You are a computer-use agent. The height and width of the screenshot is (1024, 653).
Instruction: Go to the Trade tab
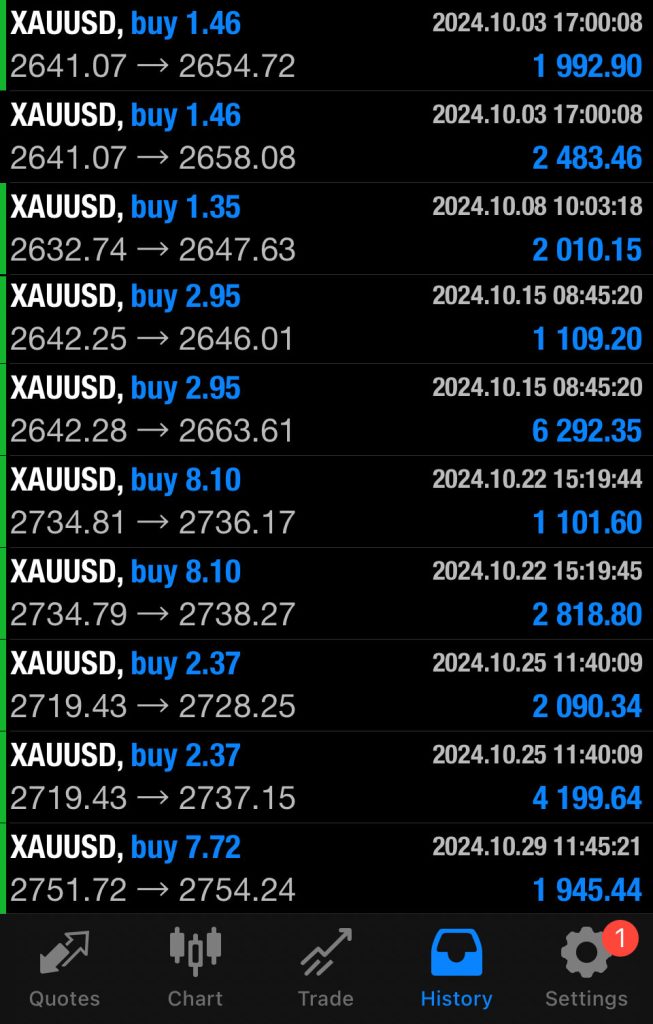(x=326, y=968)
